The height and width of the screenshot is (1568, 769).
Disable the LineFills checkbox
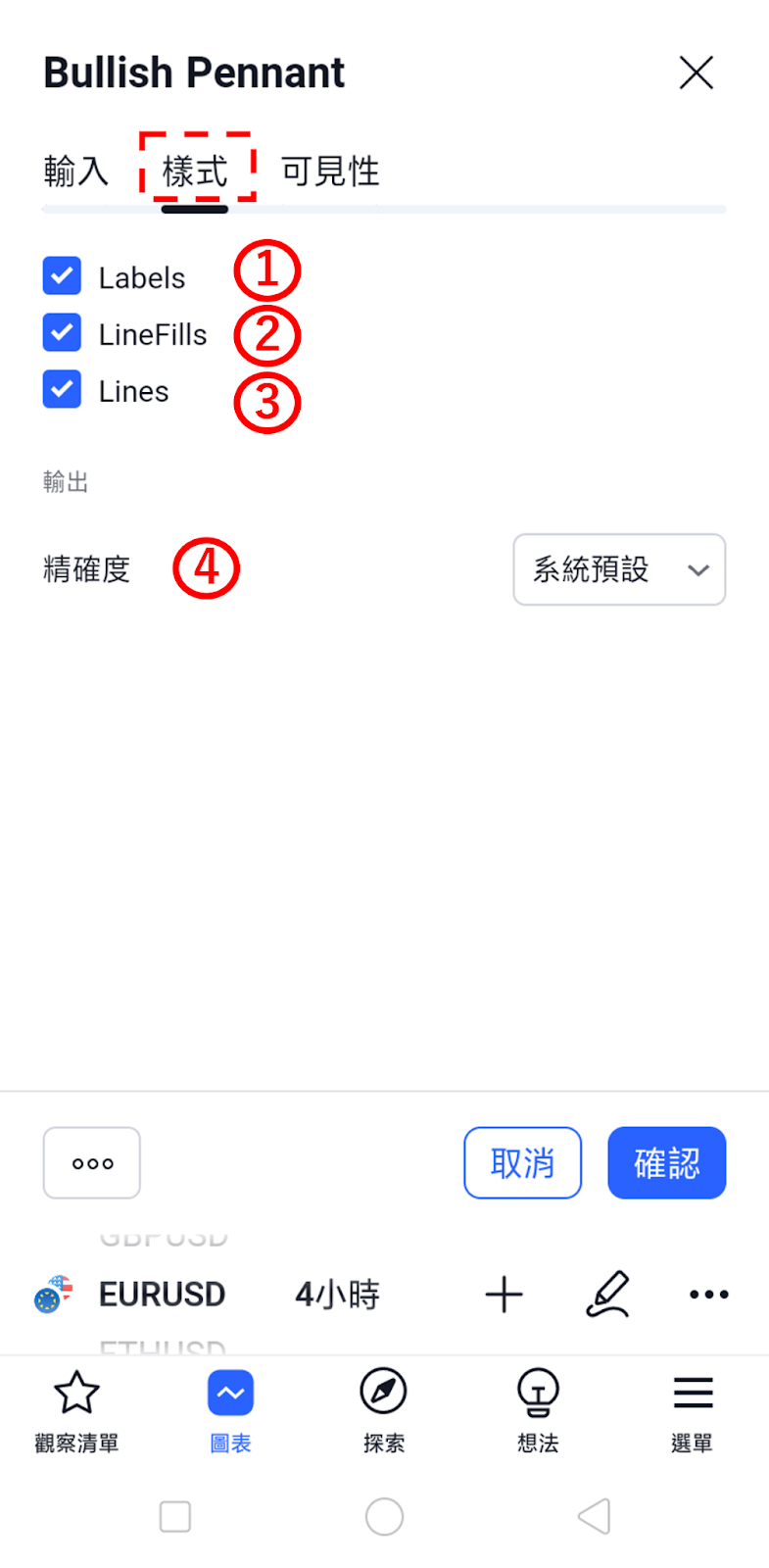click(62, 333)
